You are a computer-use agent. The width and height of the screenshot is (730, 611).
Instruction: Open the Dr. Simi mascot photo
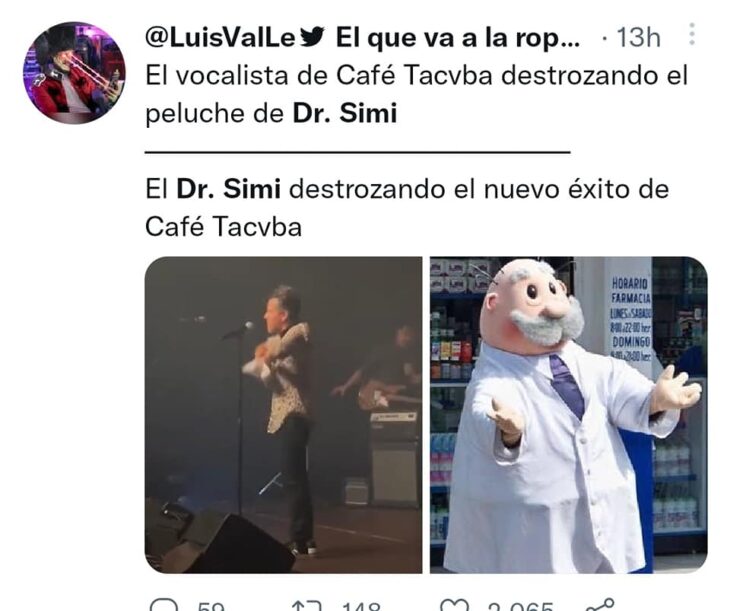pos(568,414)
